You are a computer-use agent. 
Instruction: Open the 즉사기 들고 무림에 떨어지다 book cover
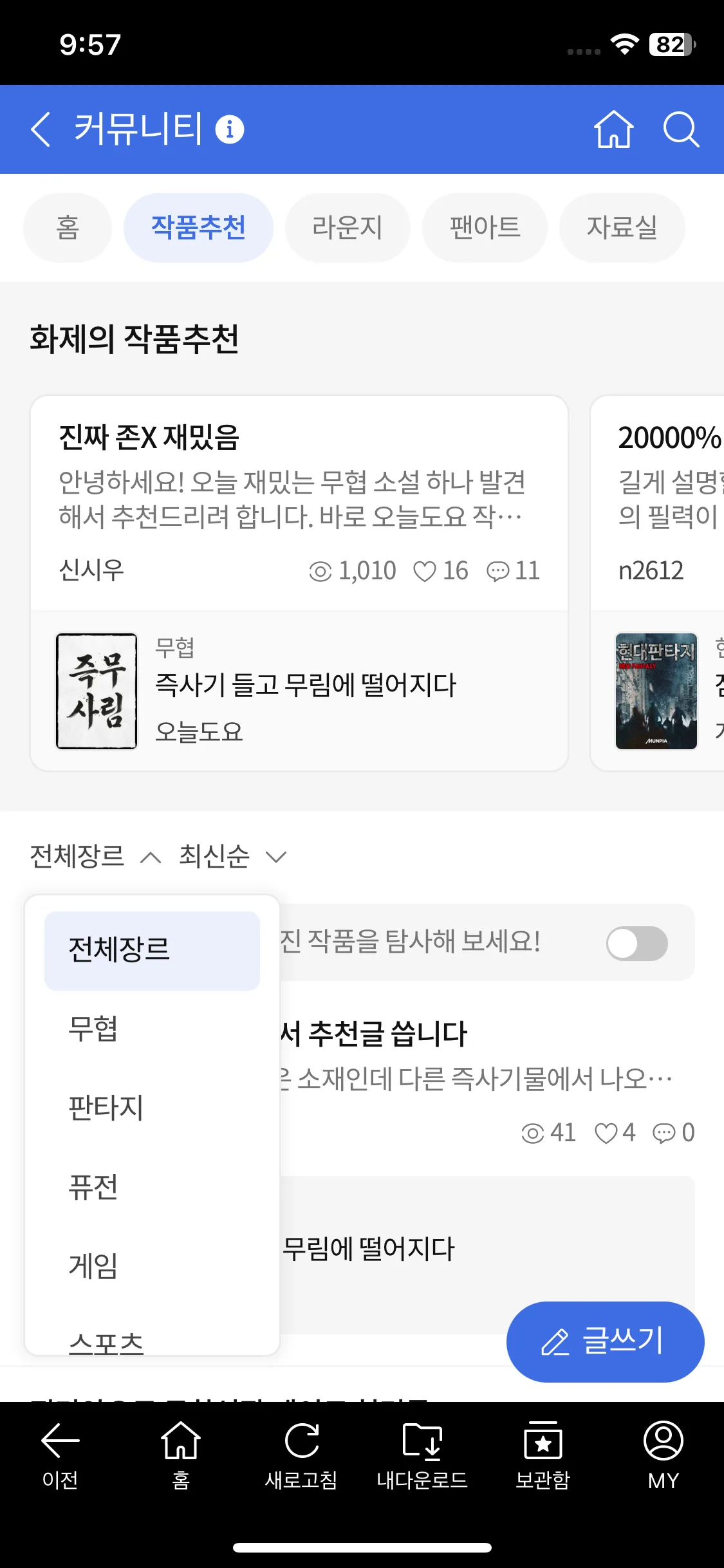(97, 691)
